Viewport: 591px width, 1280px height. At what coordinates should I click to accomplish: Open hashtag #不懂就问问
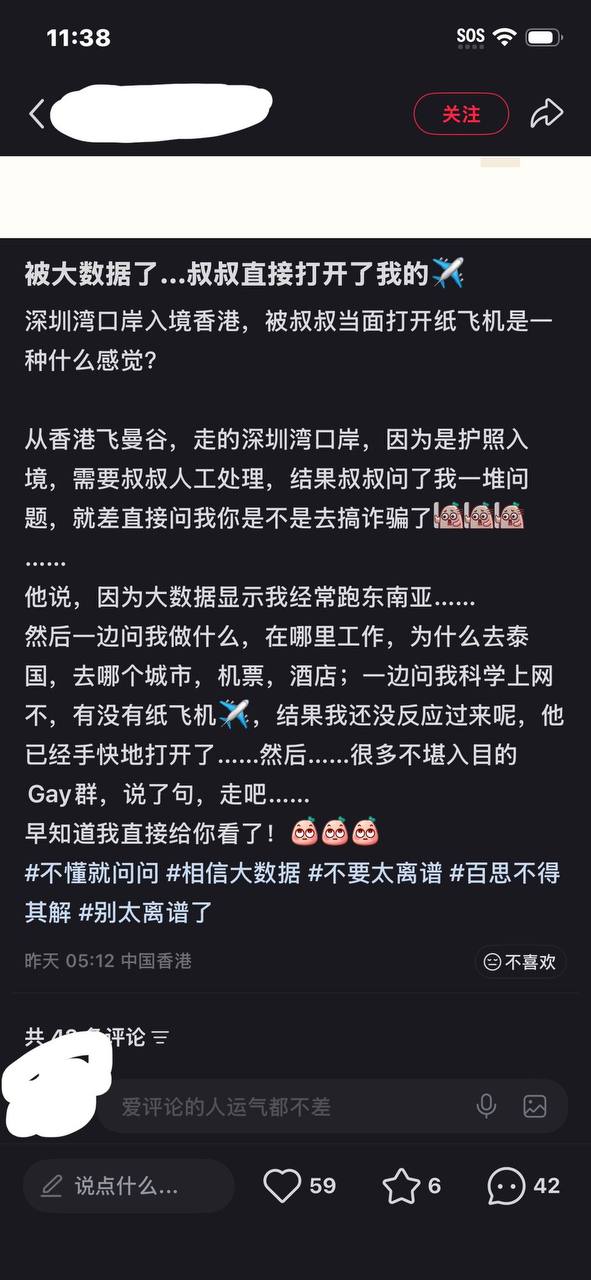(92, 872)
